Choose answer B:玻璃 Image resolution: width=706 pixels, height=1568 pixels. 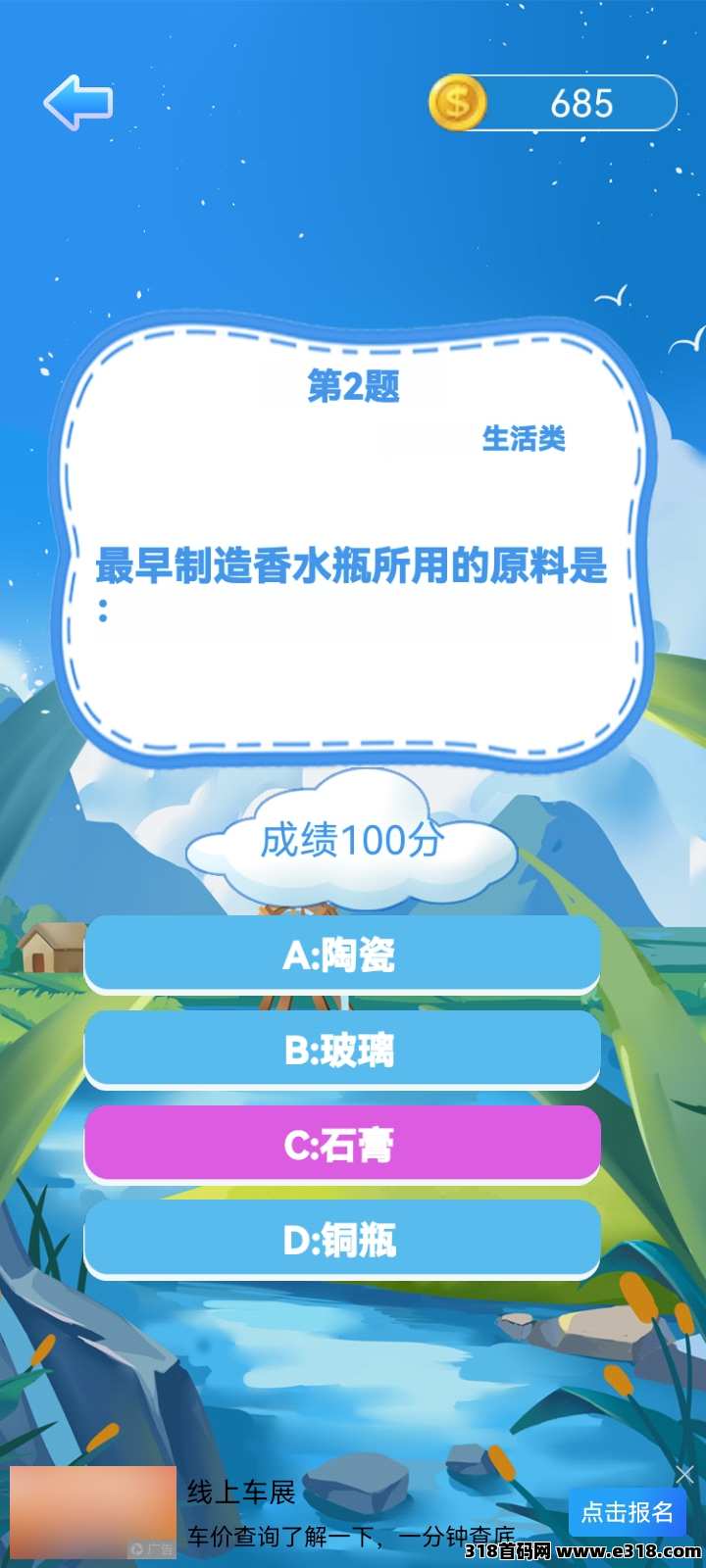[x=341, y=1050]
